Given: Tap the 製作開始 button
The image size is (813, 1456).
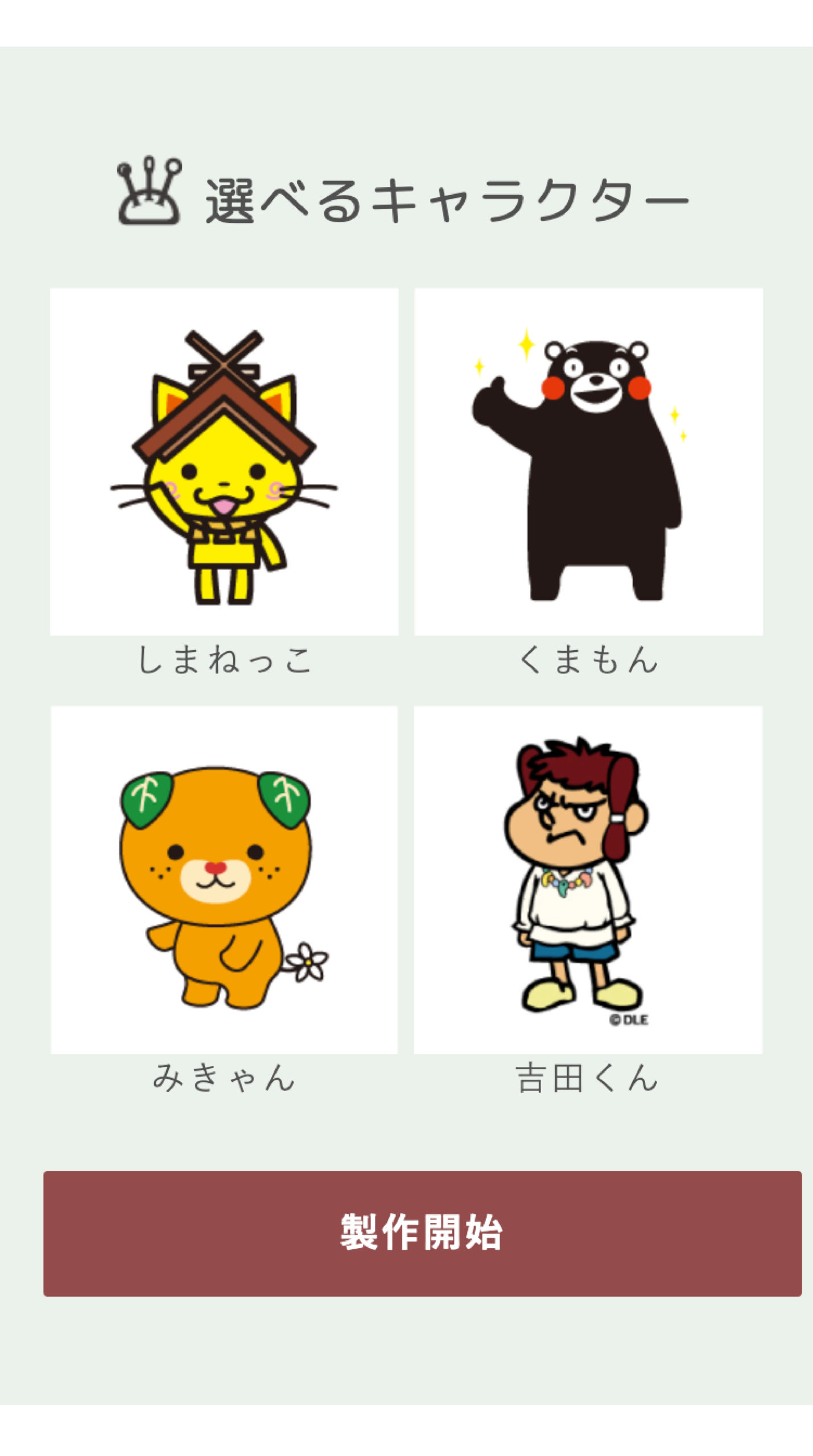Looking at the screenshot, I should pyautogui.click(x=422, y=1233).
